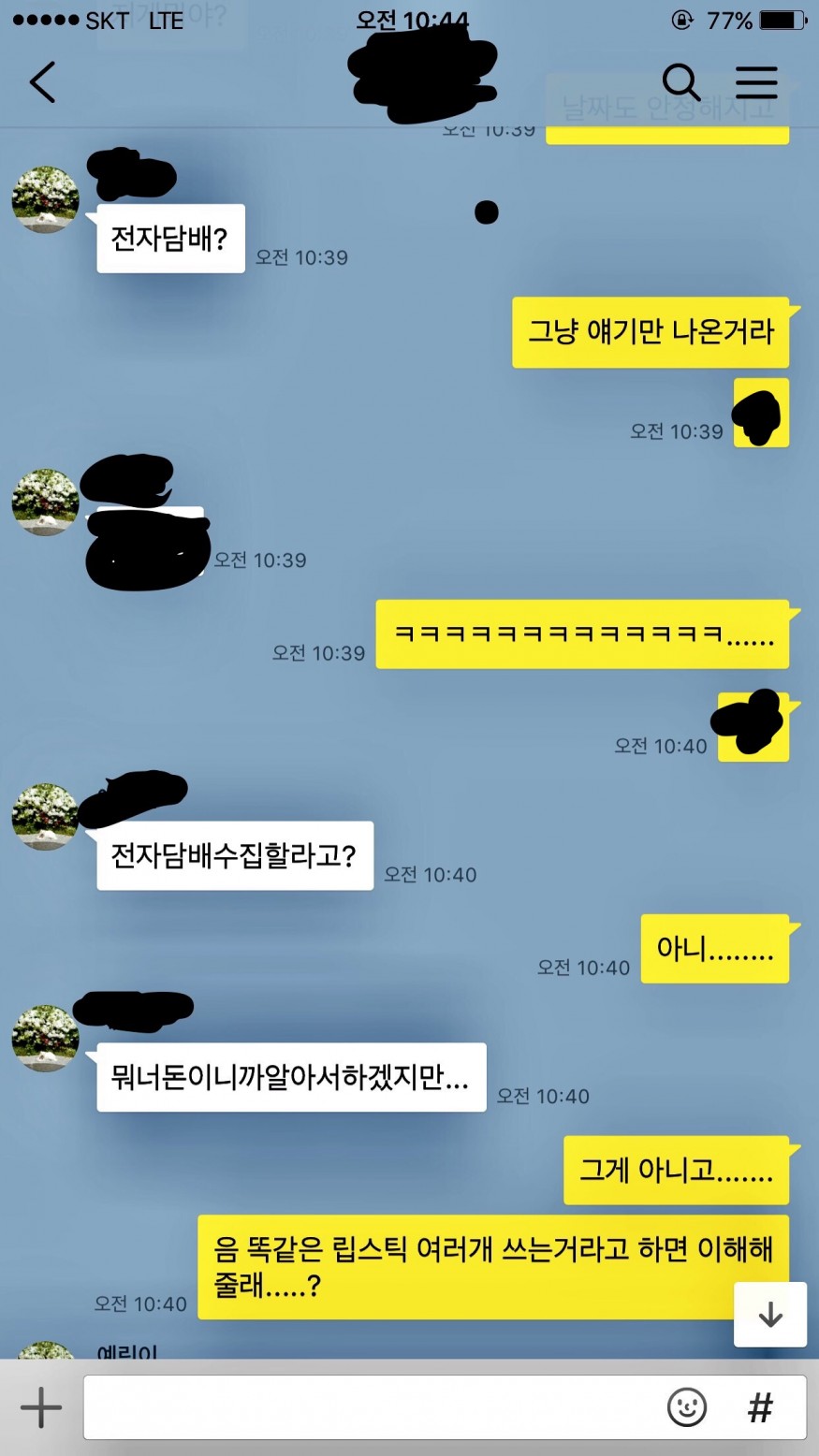The height and width of the screenshot is (1456, 819).
Task: Open profile picture beside 뭐너돈이니까알아서하겠지만 message
Action: pyautogui.click(x=45, y=1038)
